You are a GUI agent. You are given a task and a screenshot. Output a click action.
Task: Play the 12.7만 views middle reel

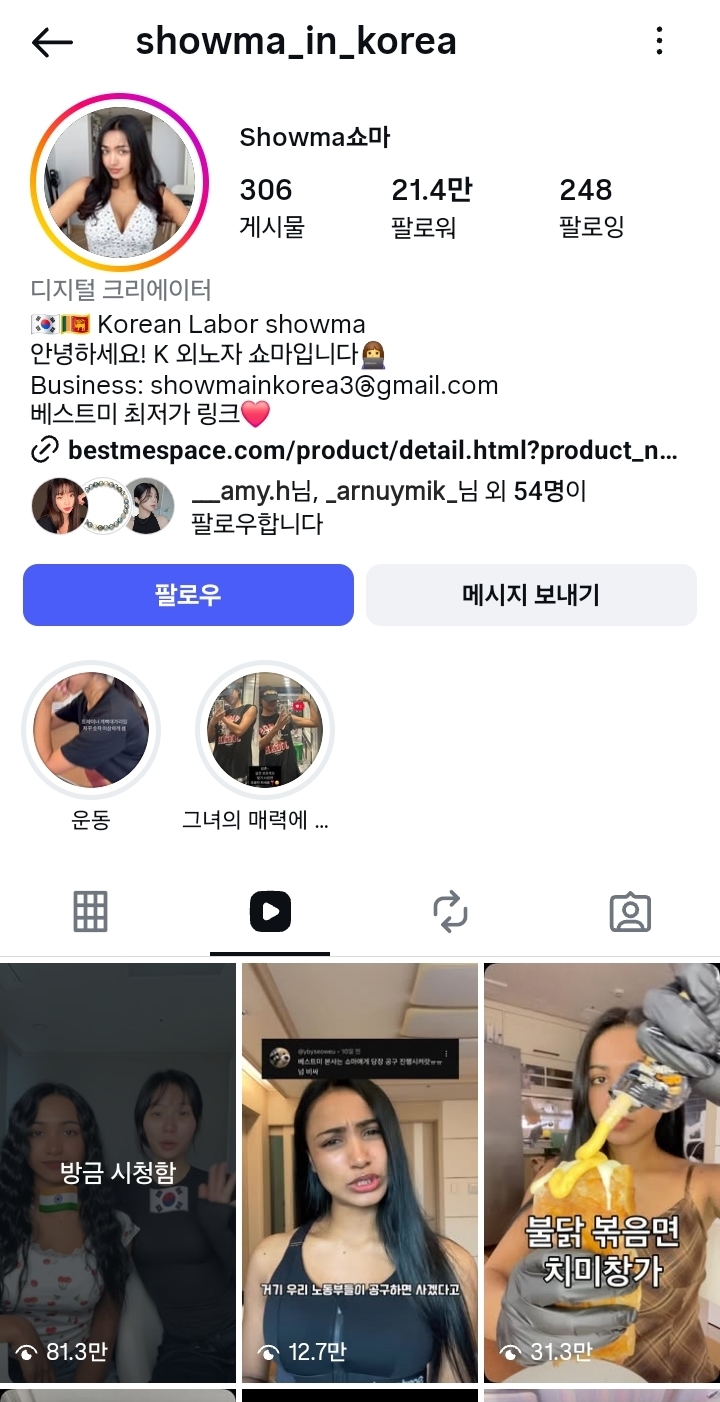[x=360, y=1171]
